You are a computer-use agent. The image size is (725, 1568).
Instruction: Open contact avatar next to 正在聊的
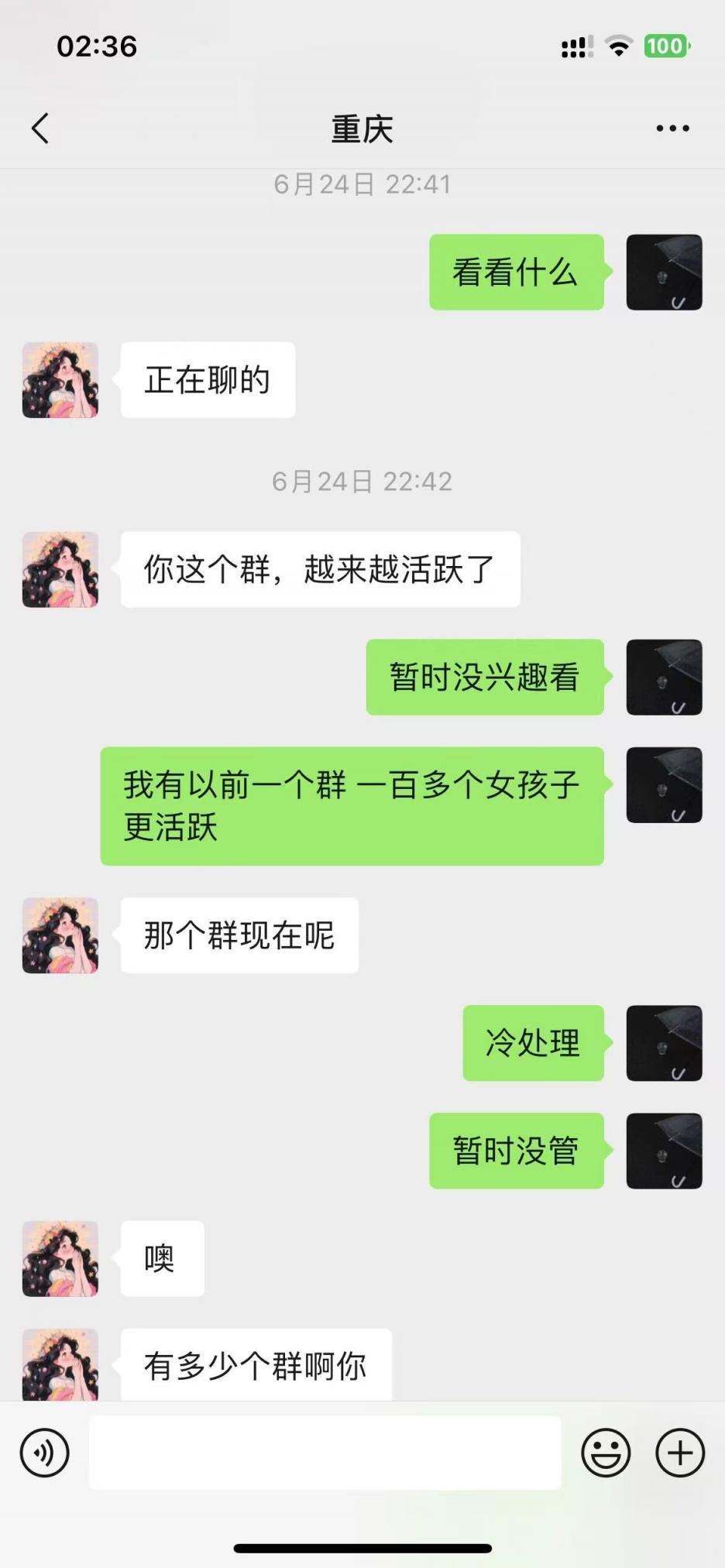(60, 380)
